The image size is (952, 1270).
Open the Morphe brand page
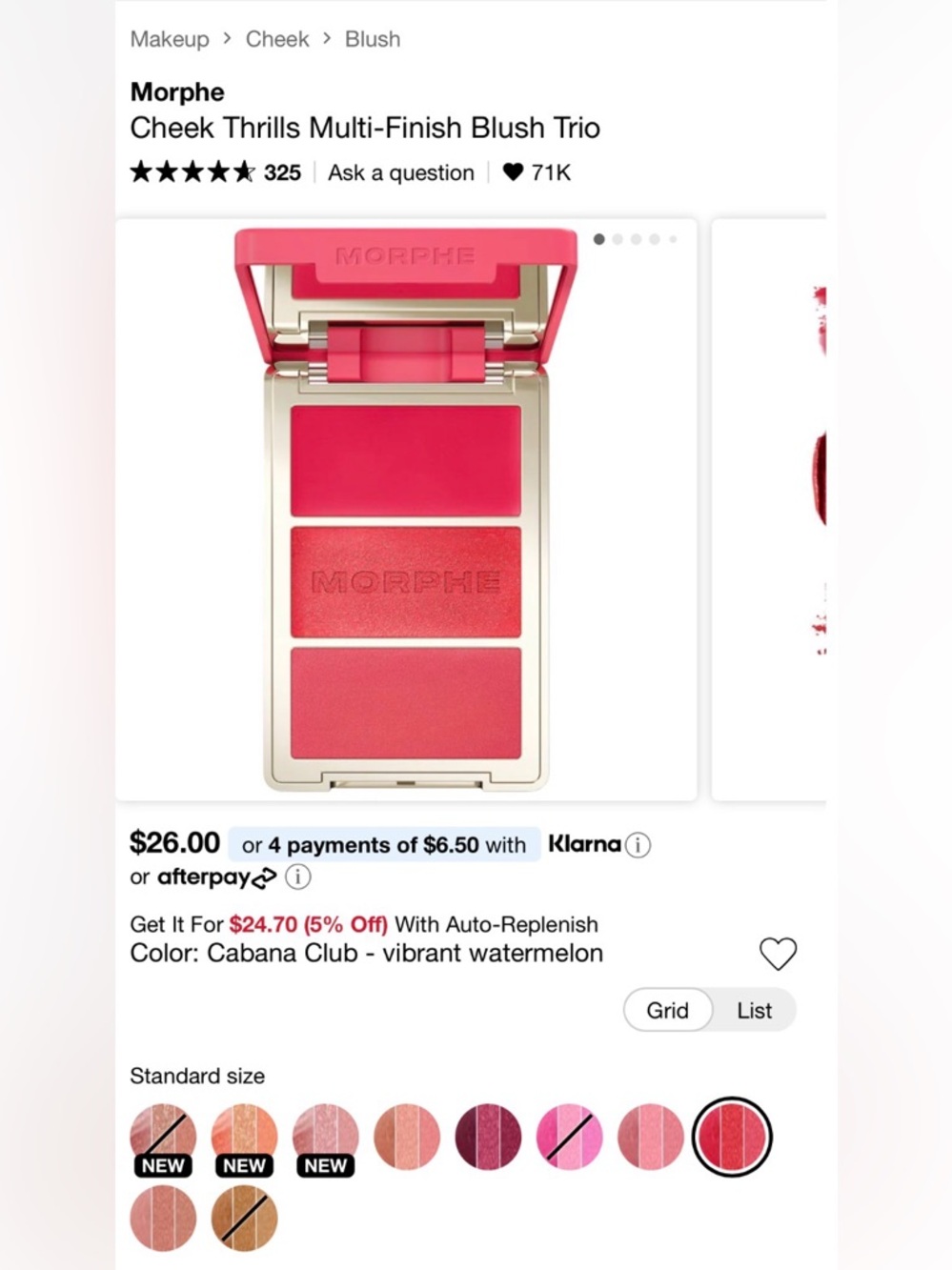[176, 91]
